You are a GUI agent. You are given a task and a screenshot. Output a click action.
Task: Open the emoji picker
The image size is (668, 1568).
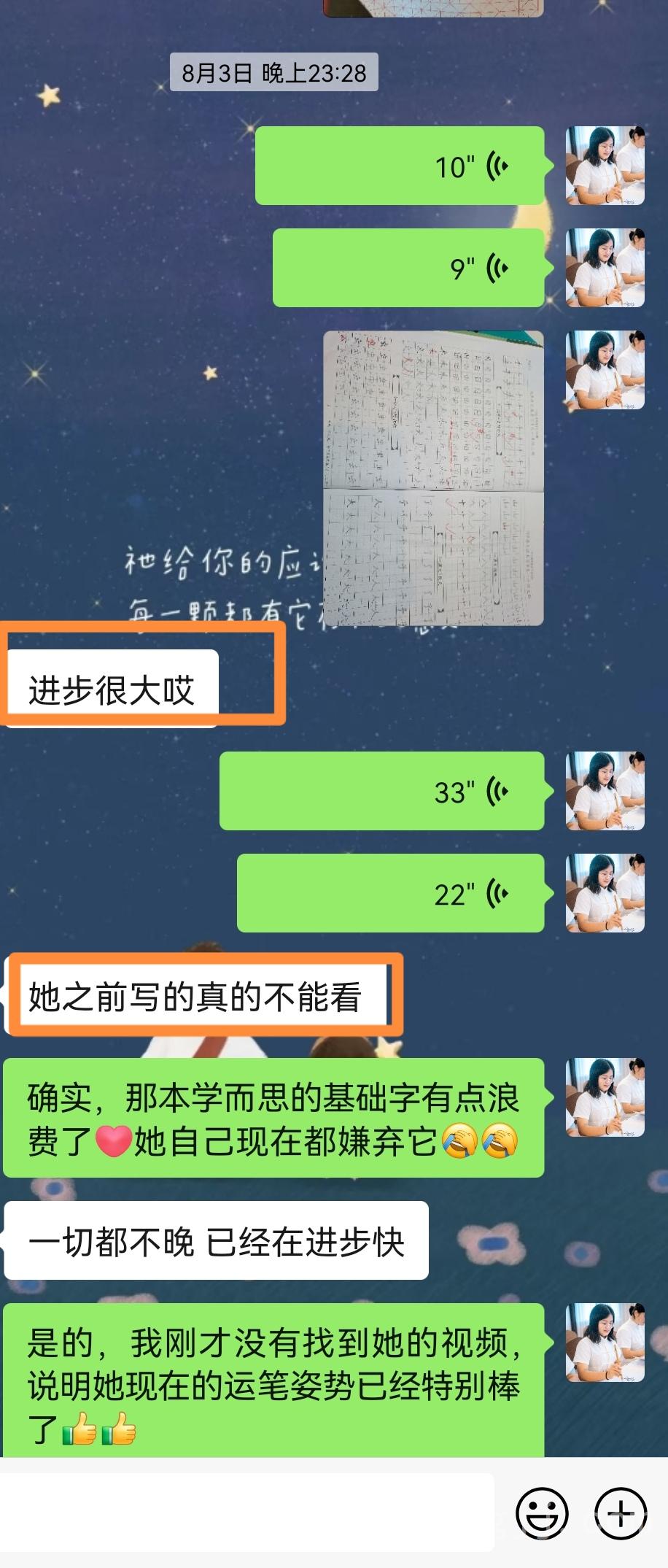[x=542, y=1513]
